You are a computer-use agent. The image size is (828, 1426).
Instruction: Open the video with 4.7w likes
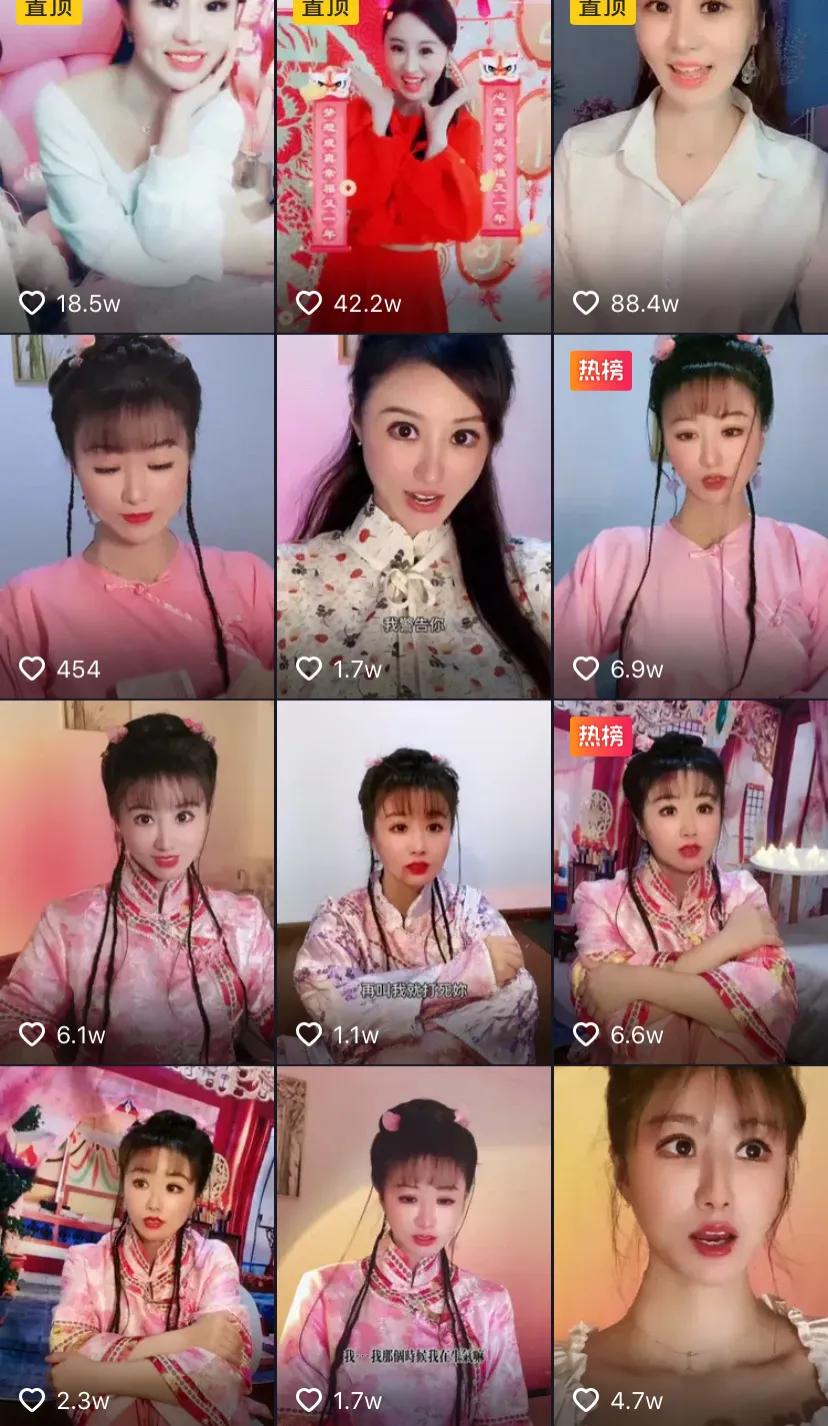[691, 1245]
